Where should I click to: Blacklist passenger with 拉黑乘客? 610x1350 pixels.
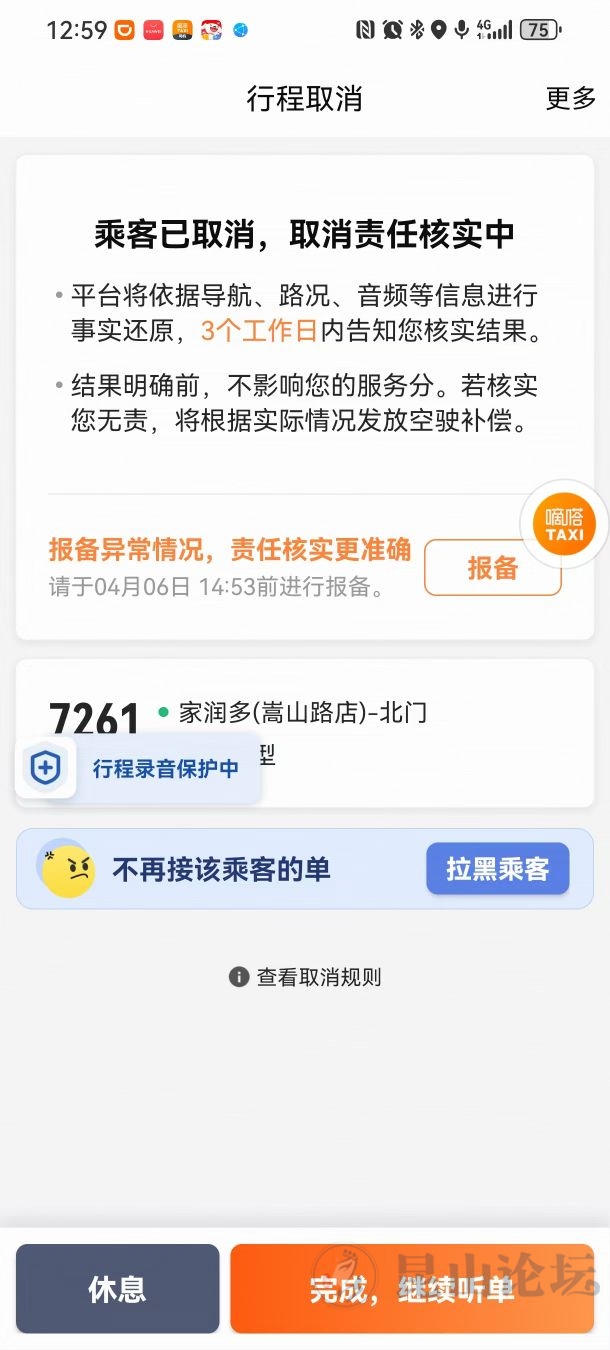click(x=497, y=868)
